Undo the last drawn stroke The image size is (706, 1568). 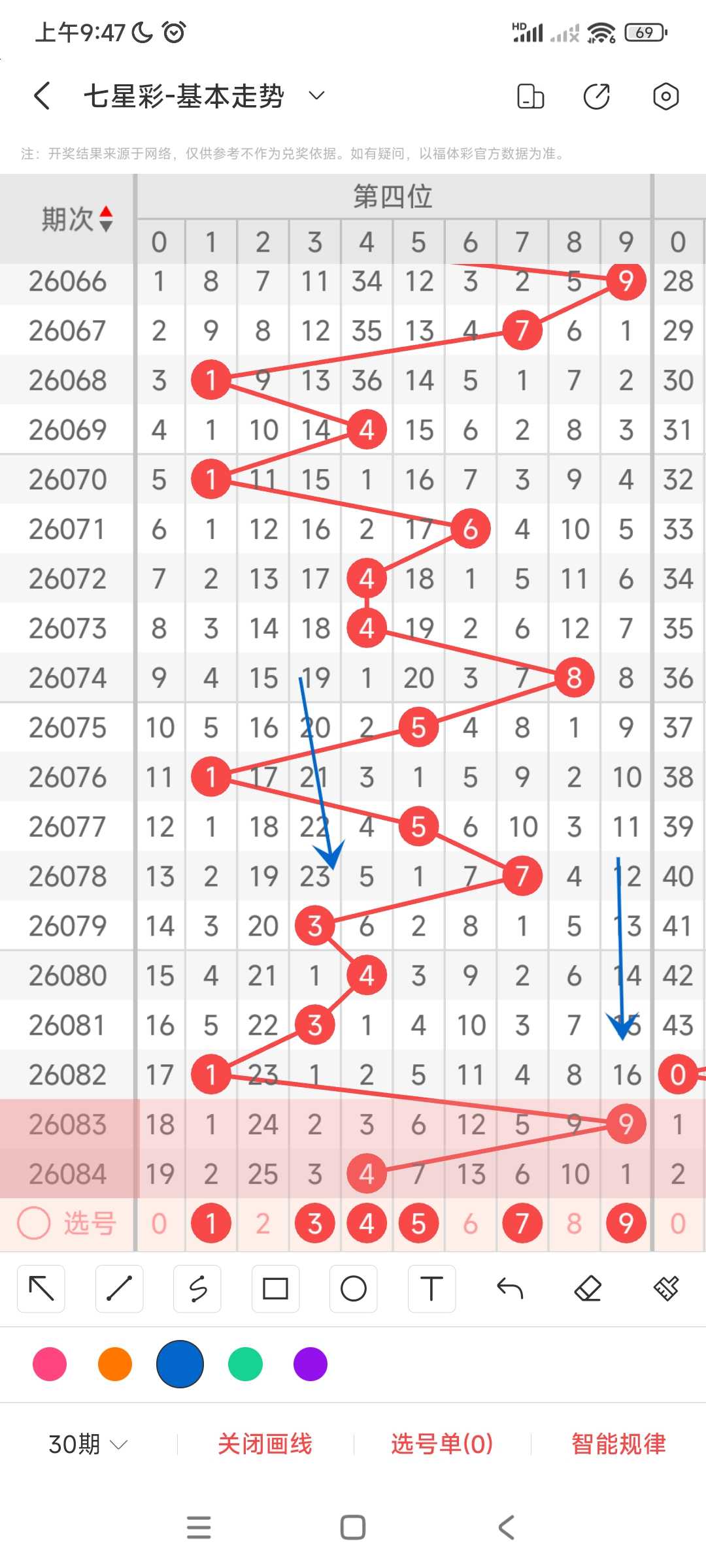[510, 1289]
